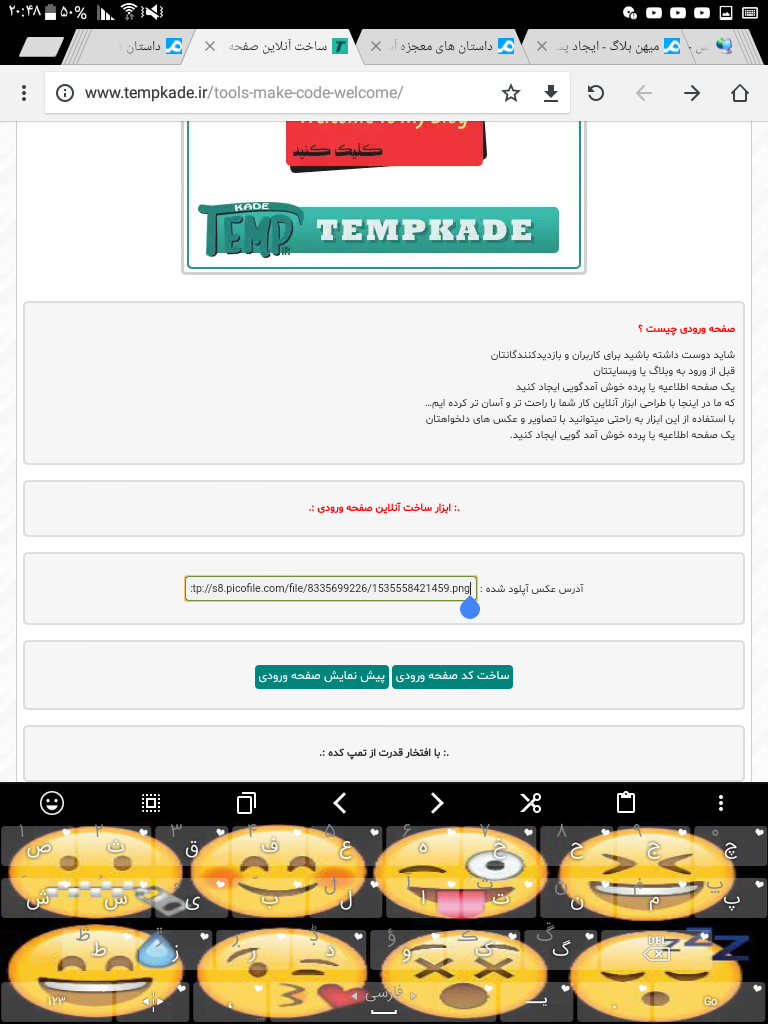This screenshot has height=1024, width=768.
Task: Tap the URL address bar
Action: (270, 93)
